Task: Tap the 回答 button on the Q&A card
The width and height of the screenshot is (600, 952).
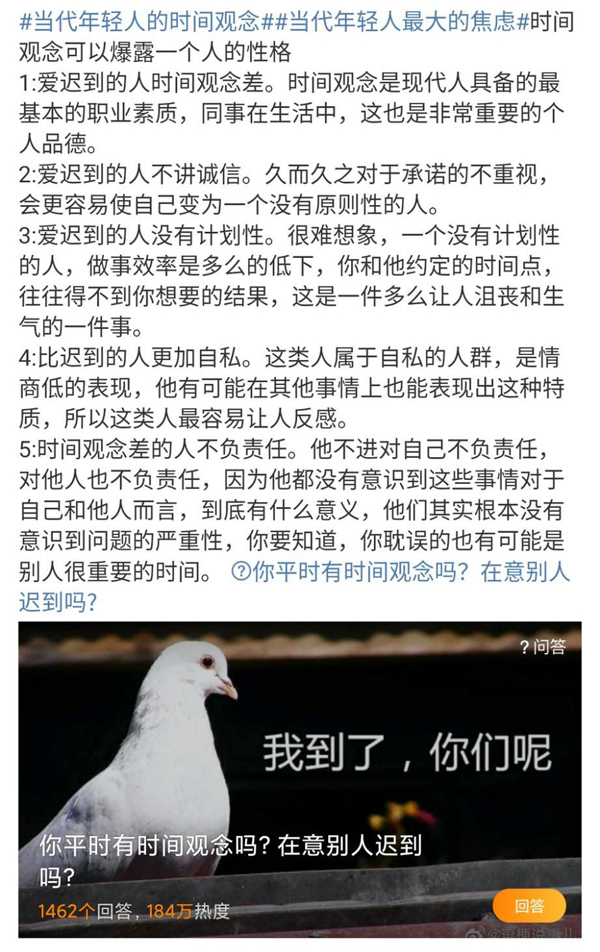Action: tap(529, 906)
